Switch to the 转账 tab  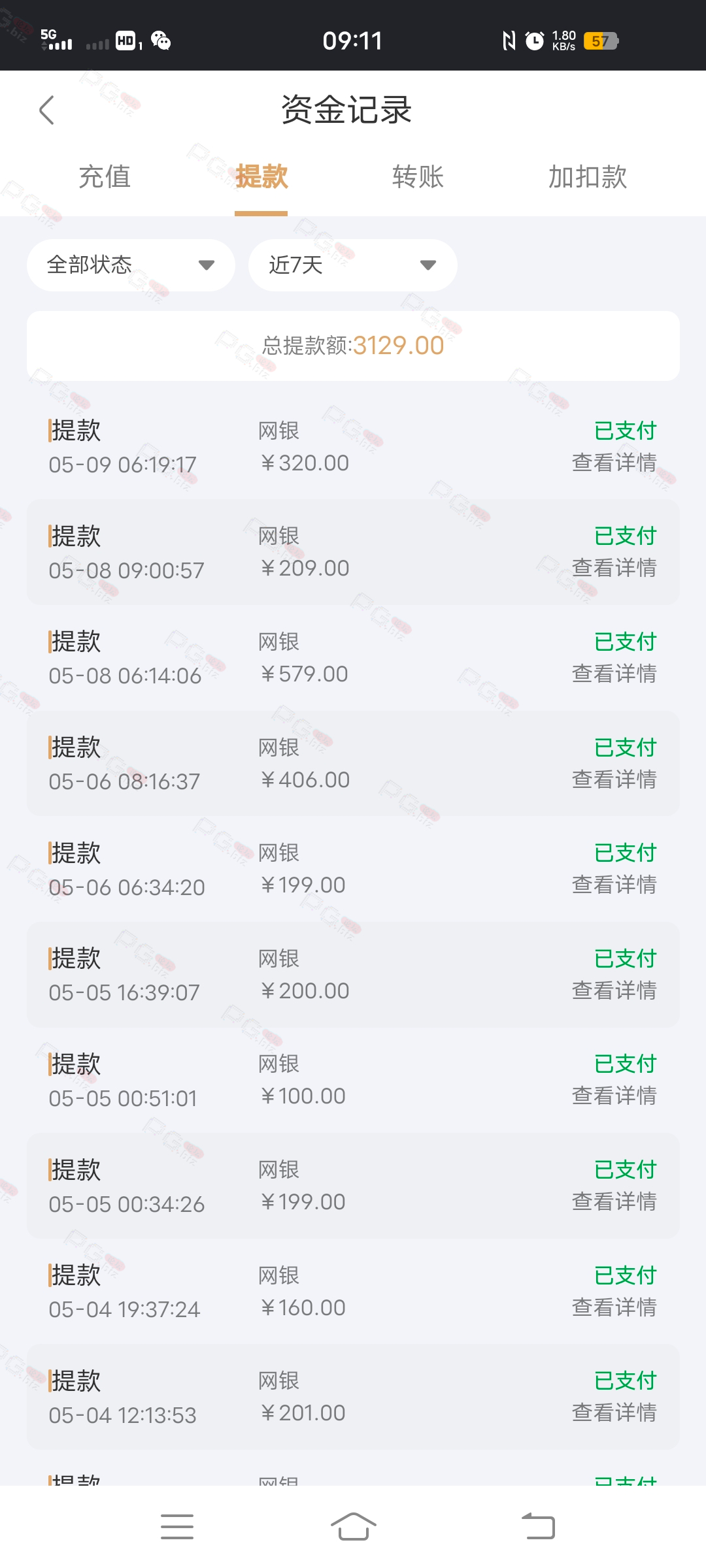(x=418, y=176)
